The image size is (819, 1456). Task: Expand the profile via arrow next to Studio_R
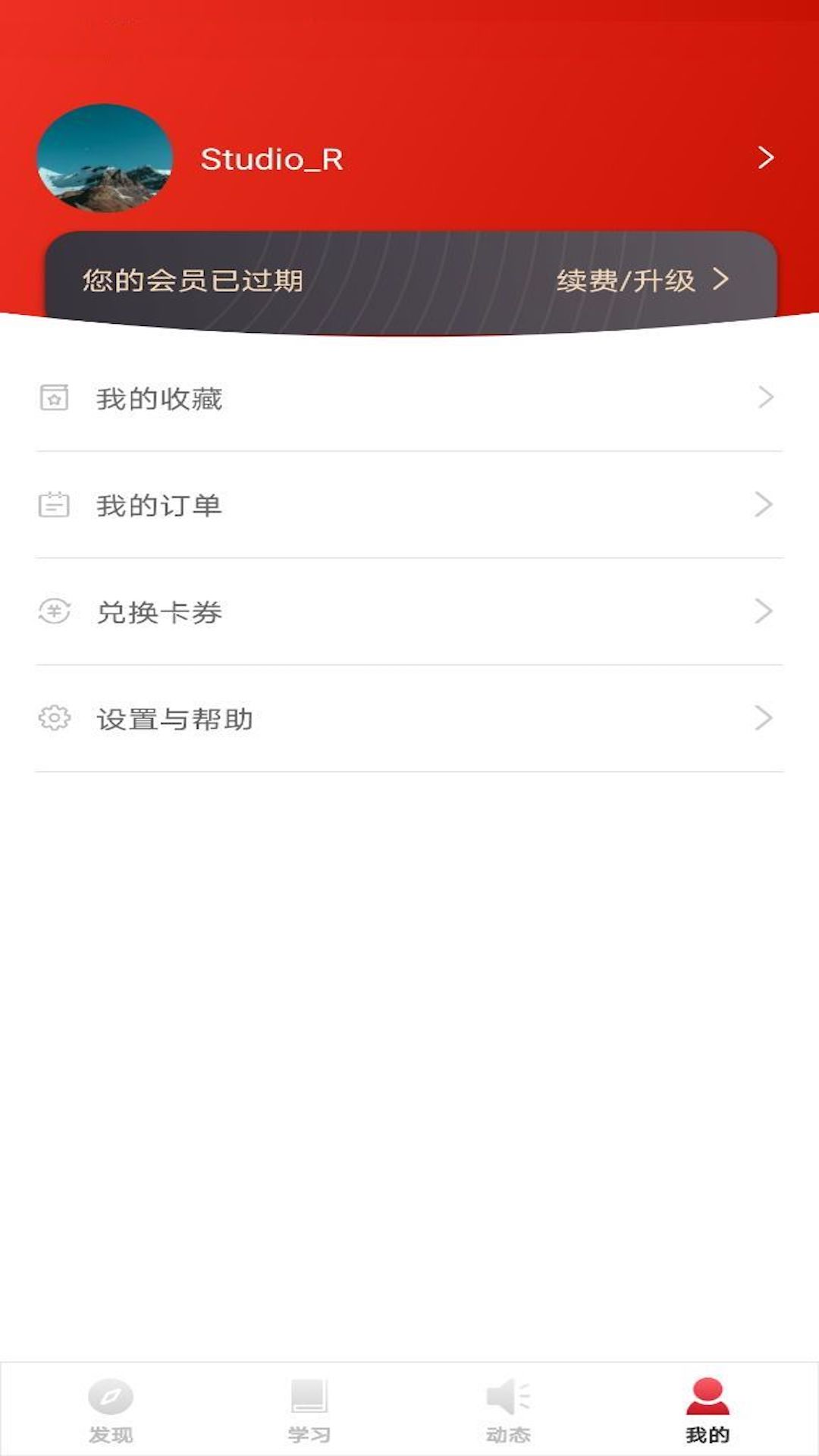pyautogui.click(x=764, y=158)
